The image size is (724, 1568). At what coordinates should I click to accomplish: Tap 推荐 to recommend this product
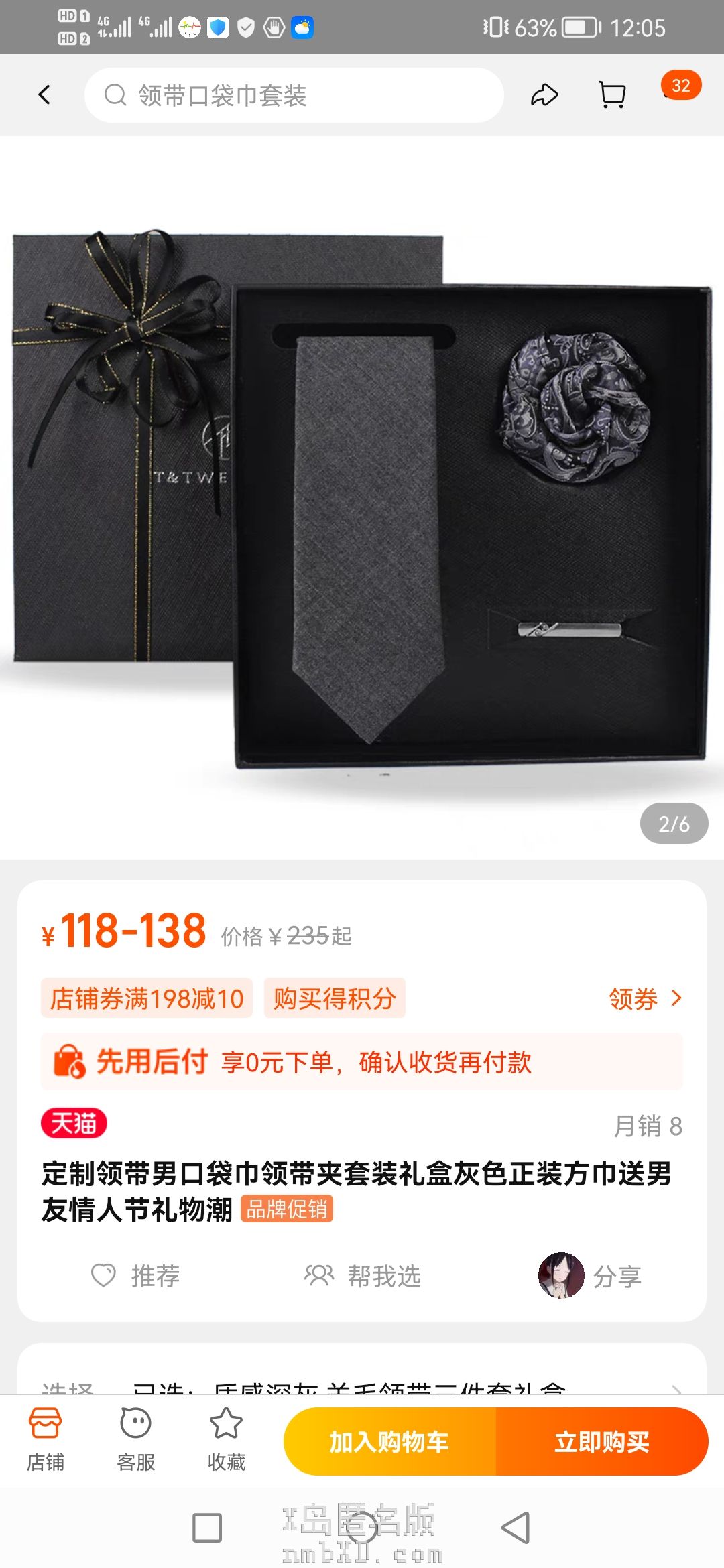point(136,1275)
